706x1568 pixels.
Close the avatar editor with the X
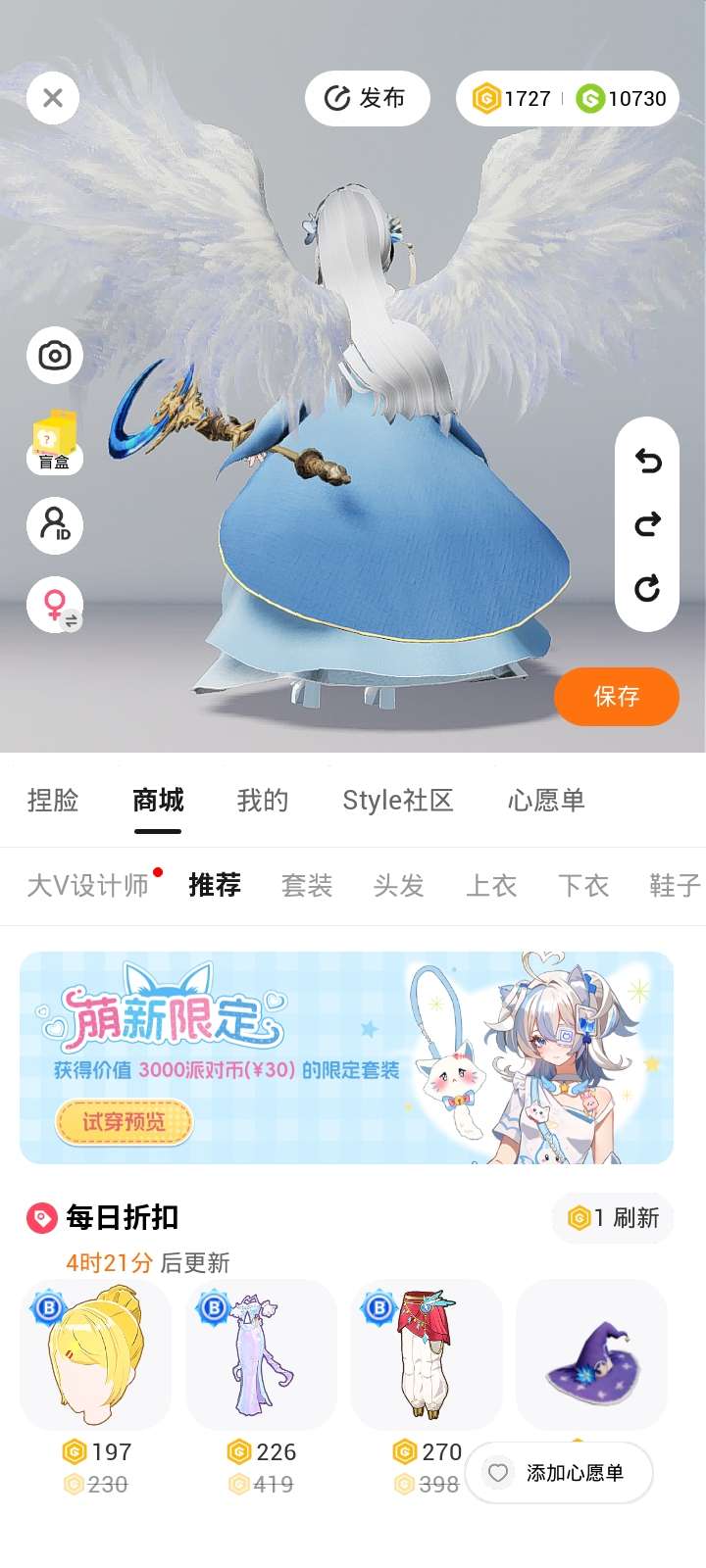pyautogui.click(x=53, y=98)
